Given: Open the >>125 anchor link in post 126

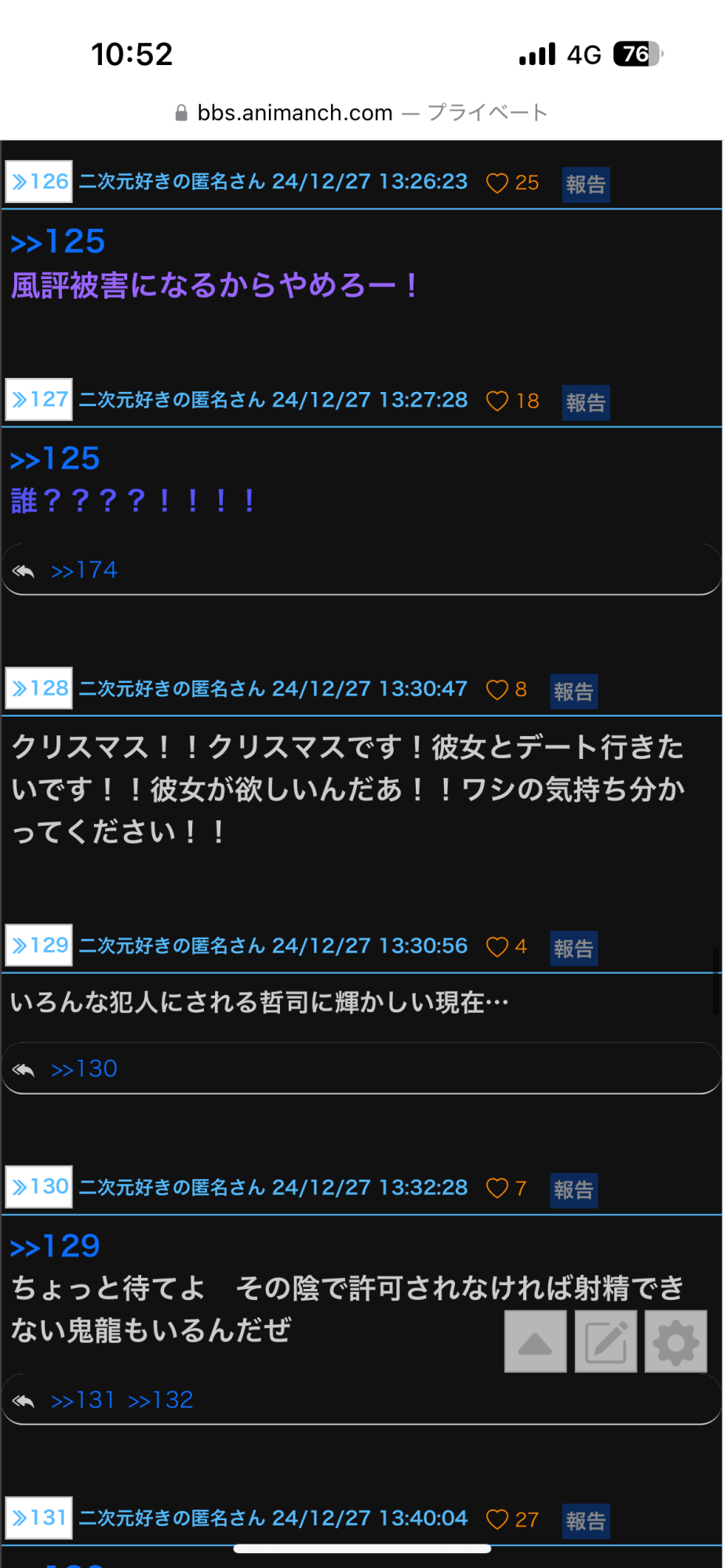Looking at the screenshot, I should [57, 241].
